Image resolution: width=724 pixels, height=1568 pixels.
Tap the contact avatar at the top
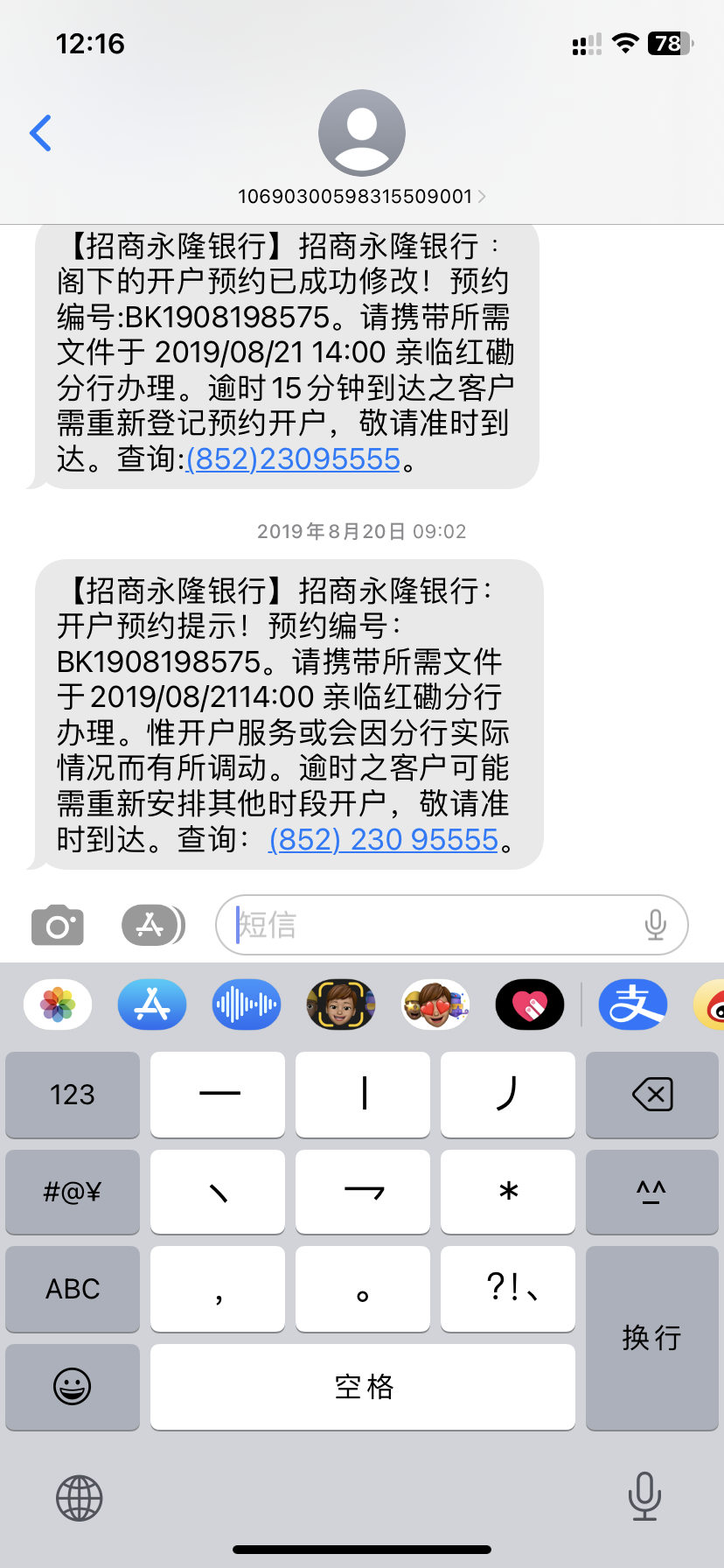click(361, 131)
